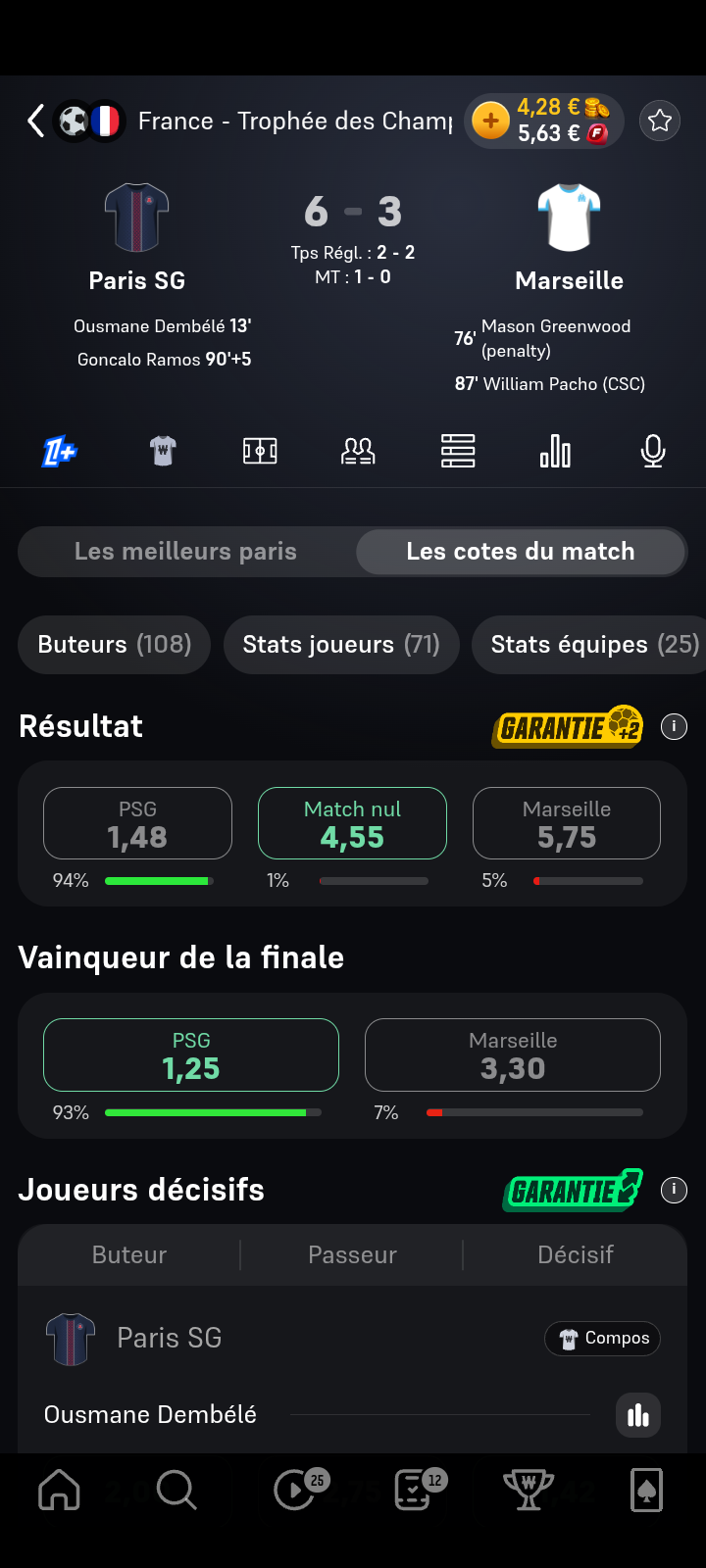
Task: Open the lineups pitch icon tab
Action: 260,451
